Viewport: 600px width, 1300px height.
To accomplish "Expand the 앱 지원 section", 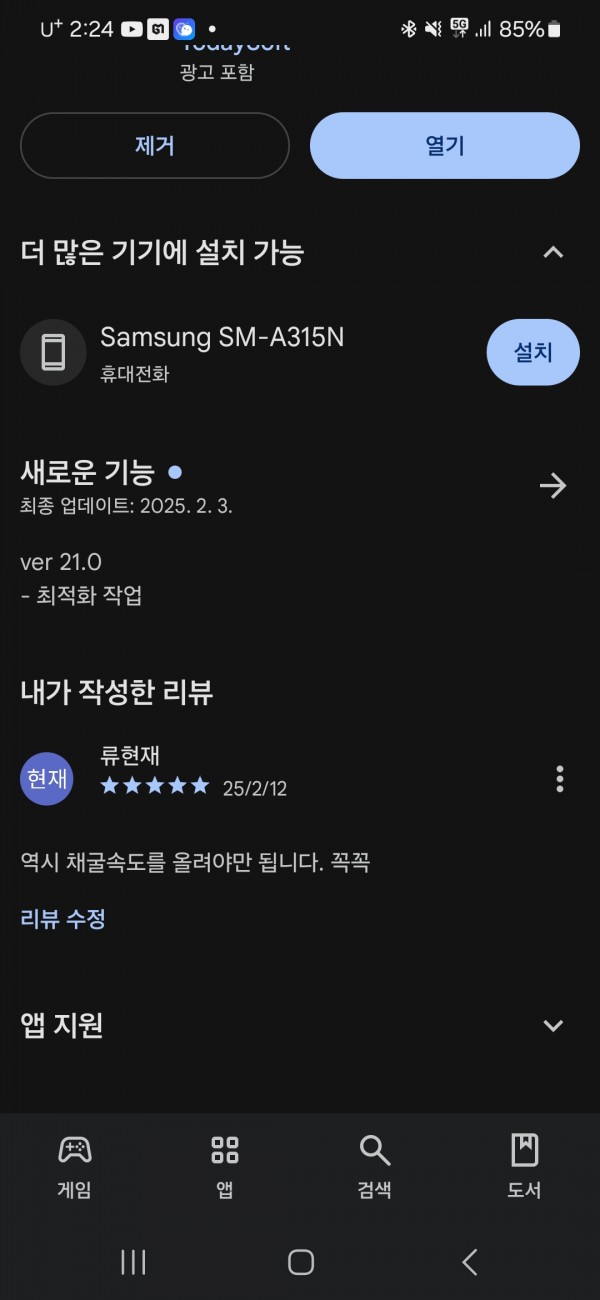I will [x=553, y=1025].
